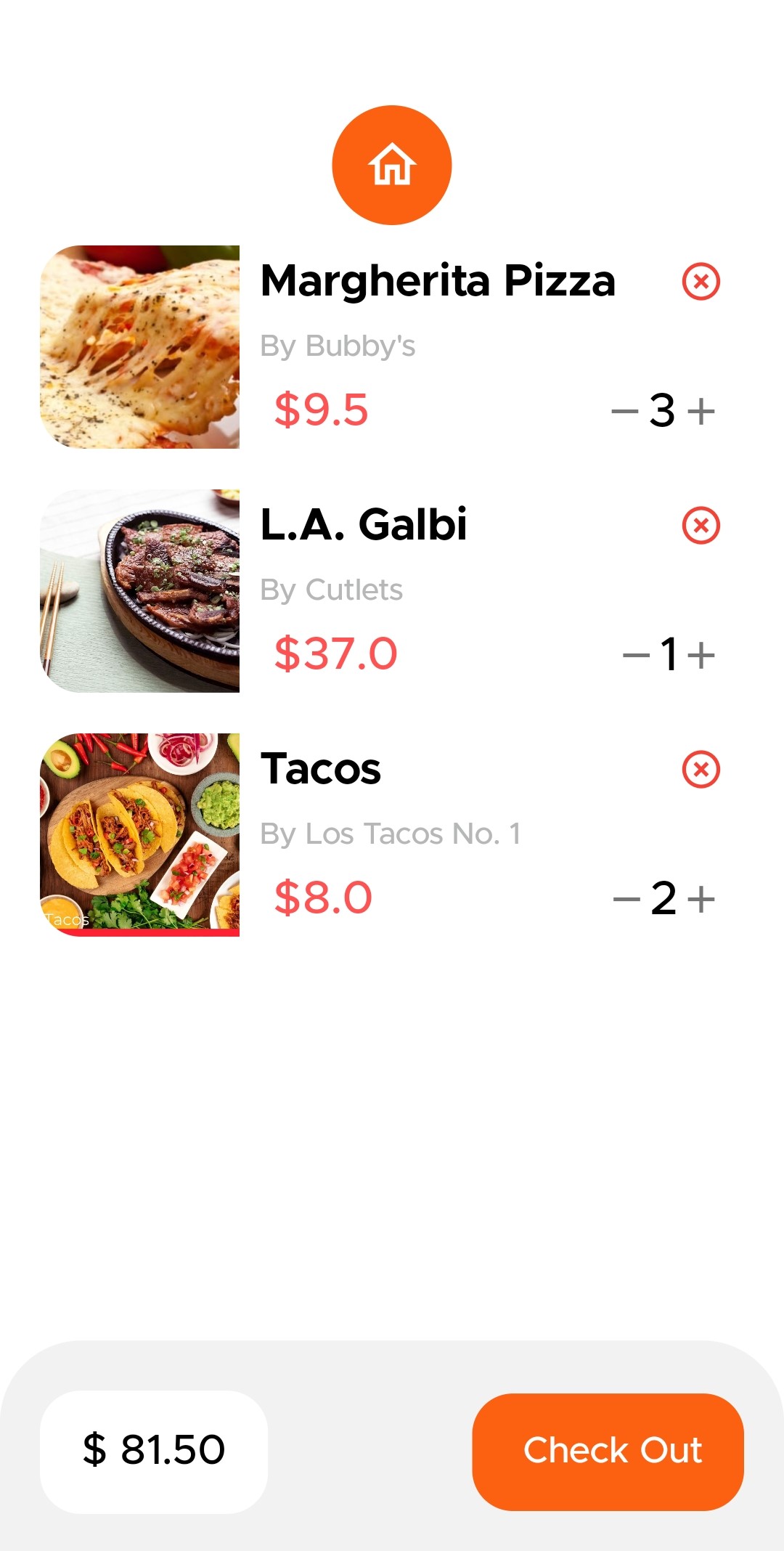Open the Margherita Pizza item image
The width and height of the screenshot is (784, 1551).
139,347
